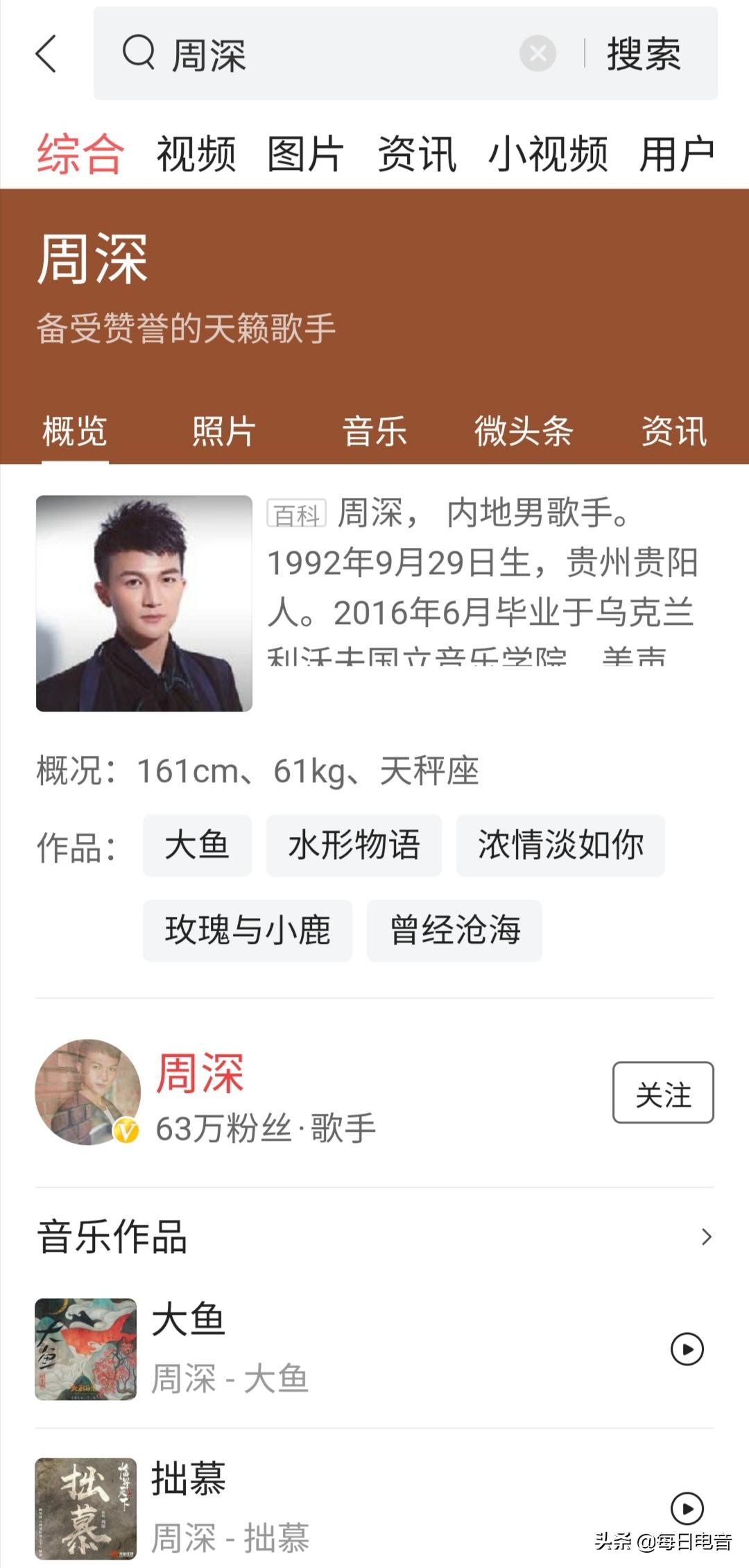749x1568 pixels.
Task: Select the 玫瑰与小鹿 work tag
Action: (x=248, y=931)
